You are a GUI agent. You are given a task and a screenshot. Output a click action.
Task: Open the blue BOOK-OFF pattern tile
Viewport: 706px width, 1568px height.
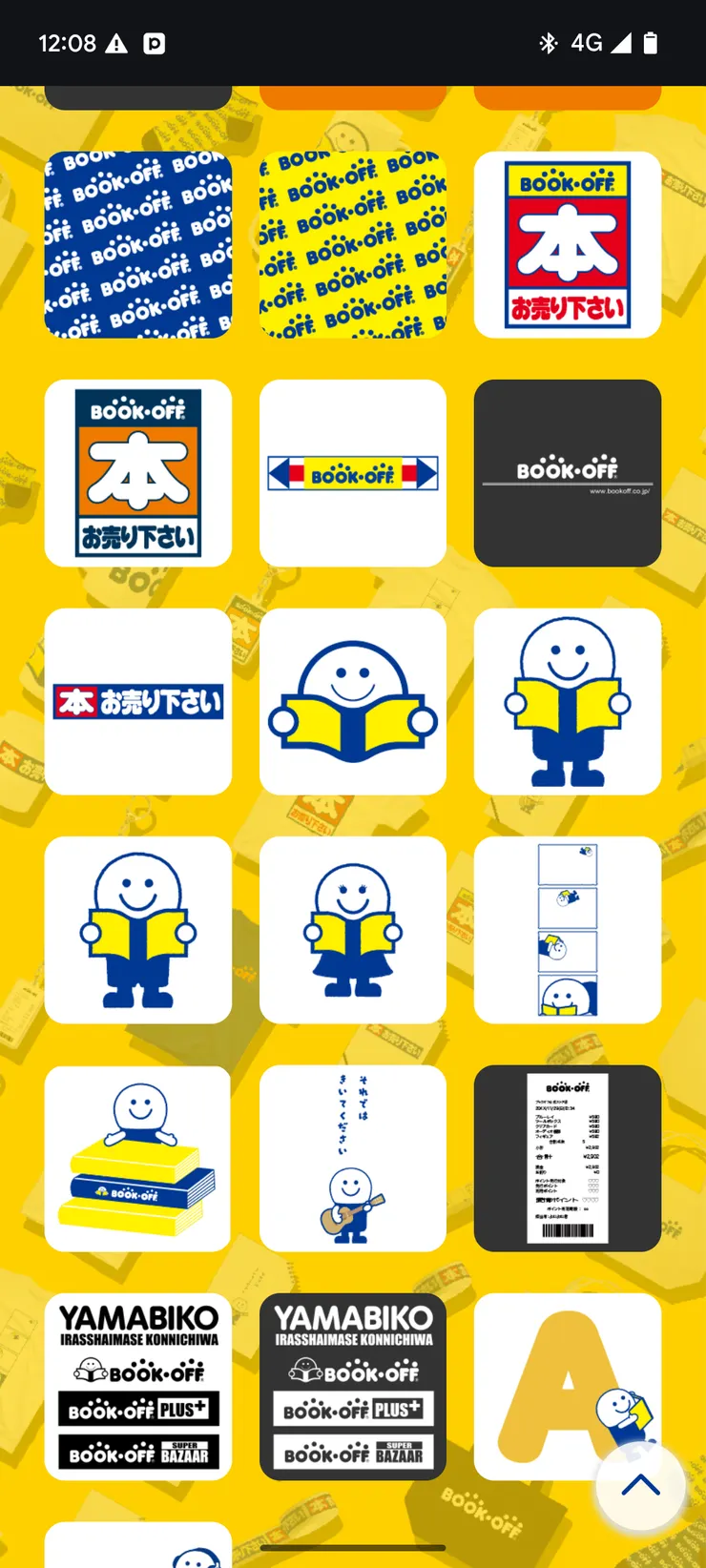pos(138,245)
